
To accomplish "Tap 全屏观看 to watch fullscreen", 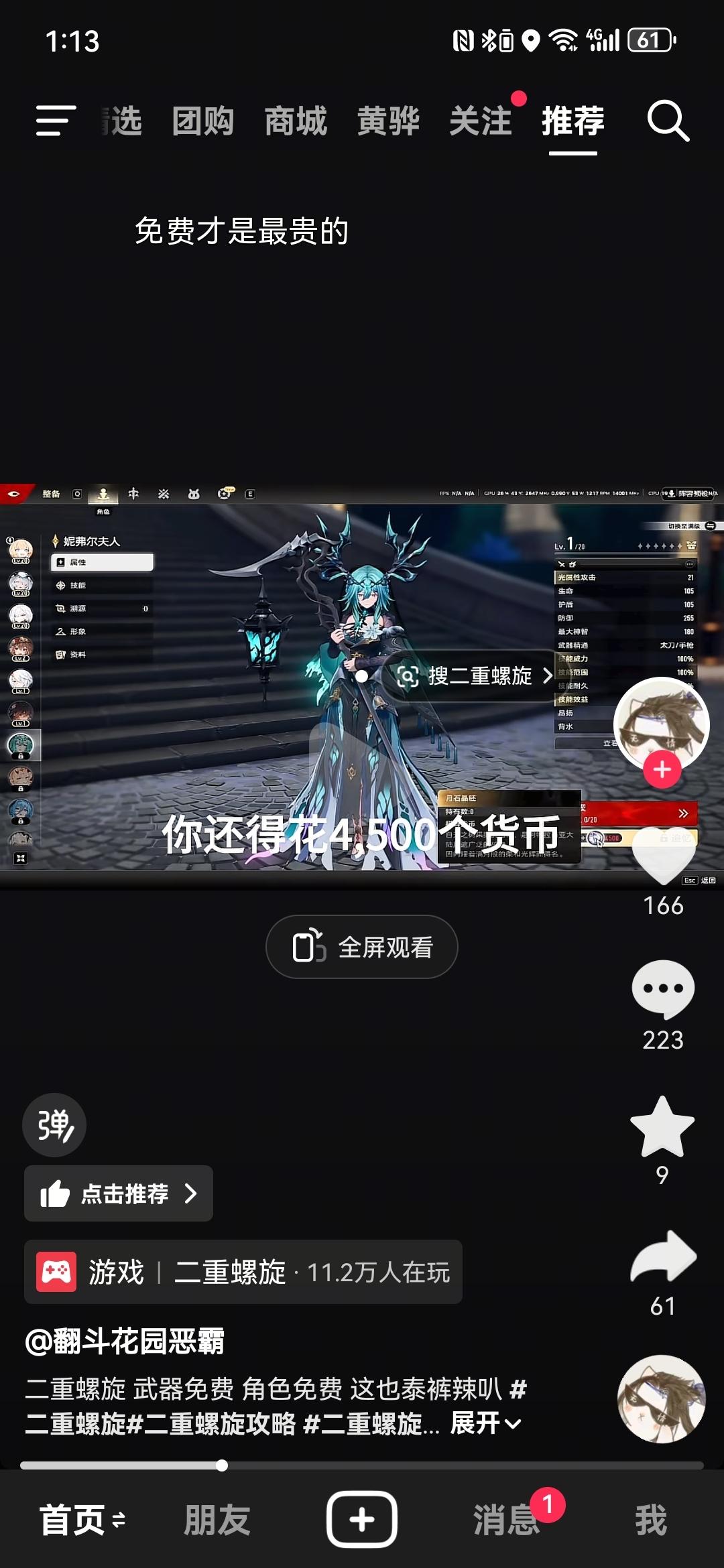I will (362, 947).
